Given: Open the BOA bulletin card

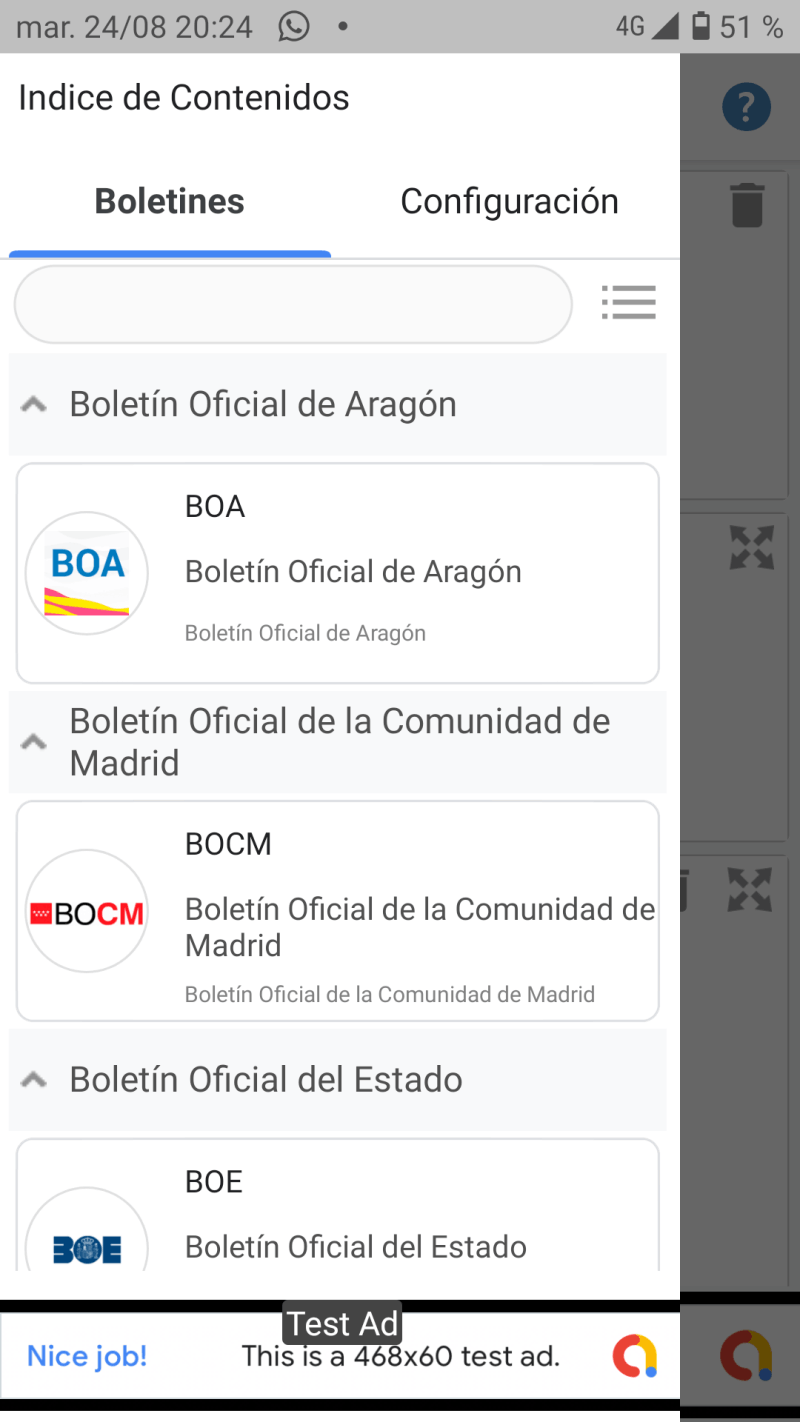Looking at the screenshot, I should 337,573.
